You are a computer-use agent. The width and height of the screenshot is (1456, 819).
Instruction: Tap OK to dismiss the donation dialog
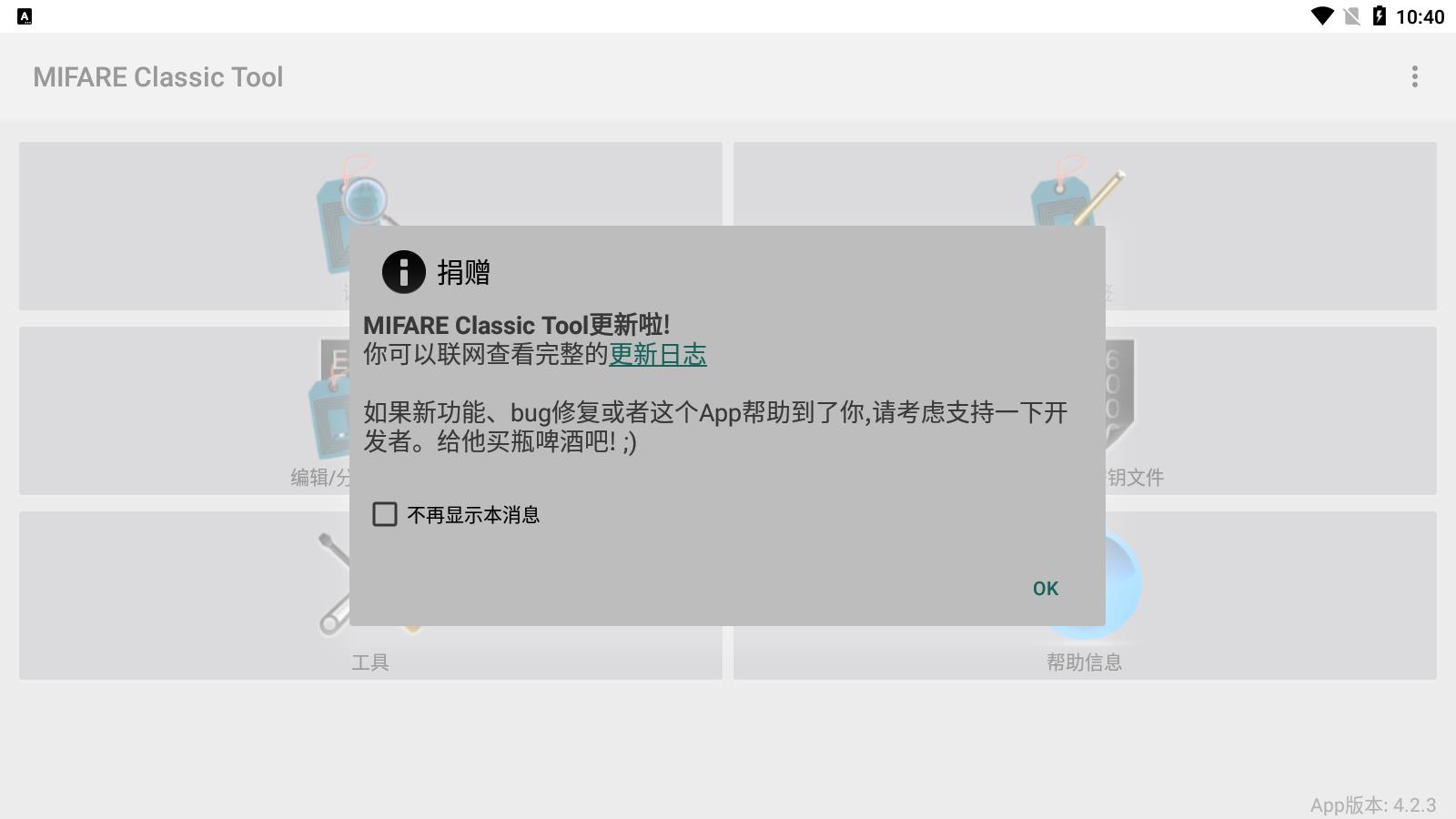(1045, 589)
